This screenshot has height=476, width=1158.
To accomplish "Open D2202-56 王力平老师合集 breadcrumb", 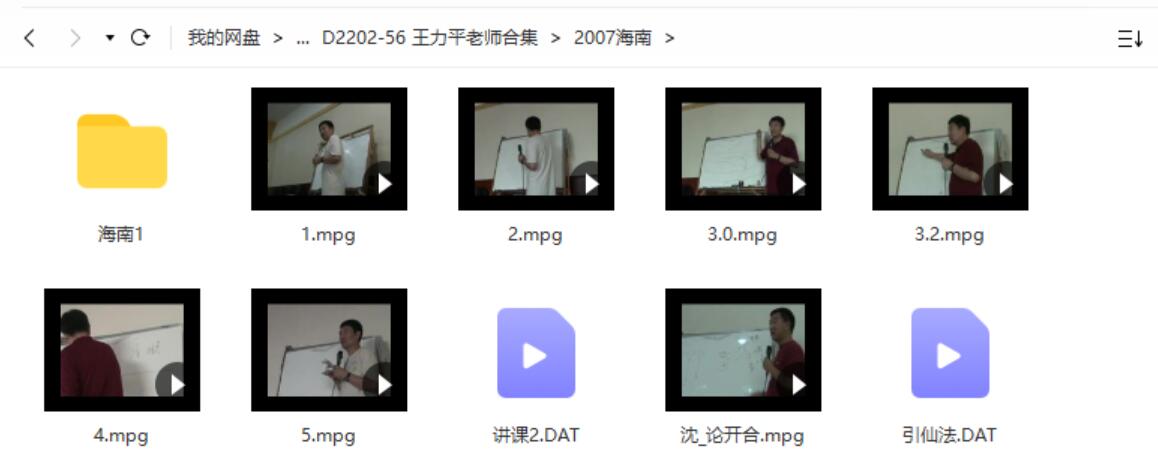I will point(429,39).
